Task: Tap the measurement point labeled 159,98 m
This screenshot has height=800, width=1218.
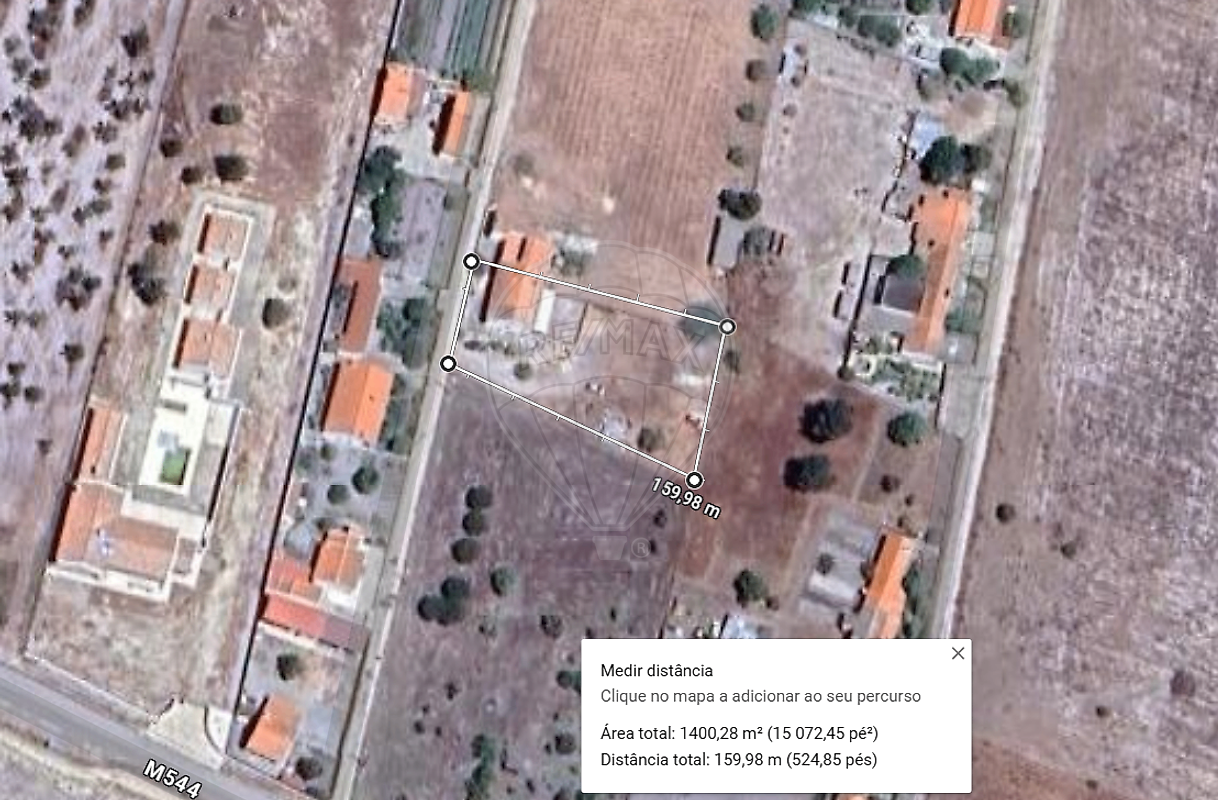Action: tap(695, 480)
